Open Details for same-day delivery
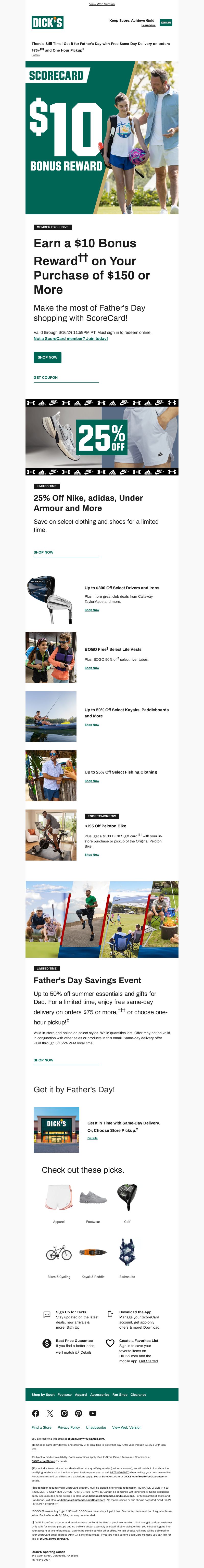Viewport: 204px width, 1568px height. (x=93, y=1138)
